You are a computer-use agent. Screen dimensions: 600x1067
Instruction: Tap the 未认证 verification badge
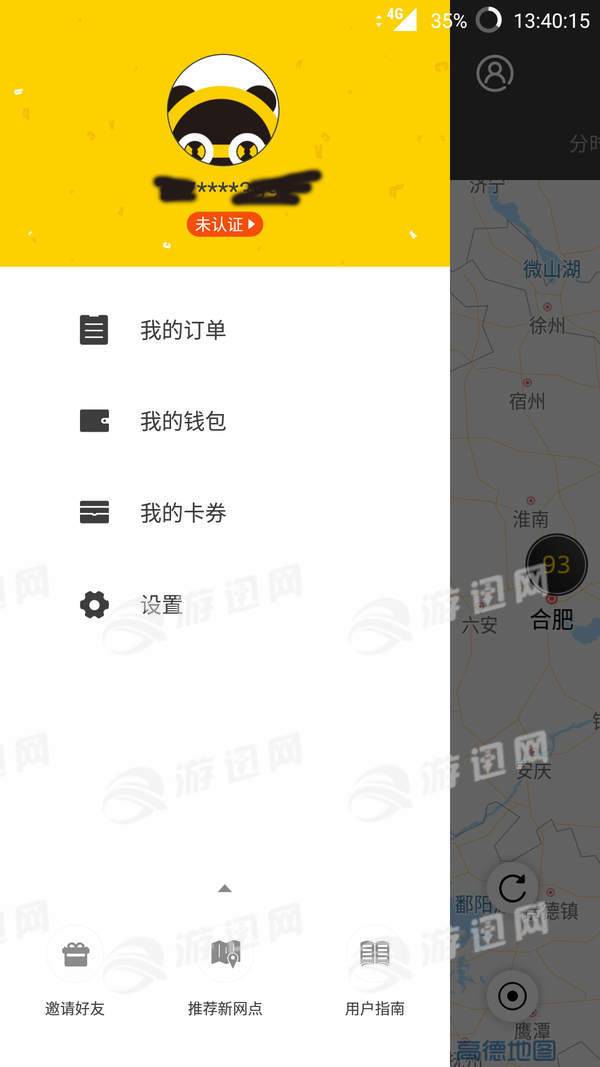click(224, 224)
